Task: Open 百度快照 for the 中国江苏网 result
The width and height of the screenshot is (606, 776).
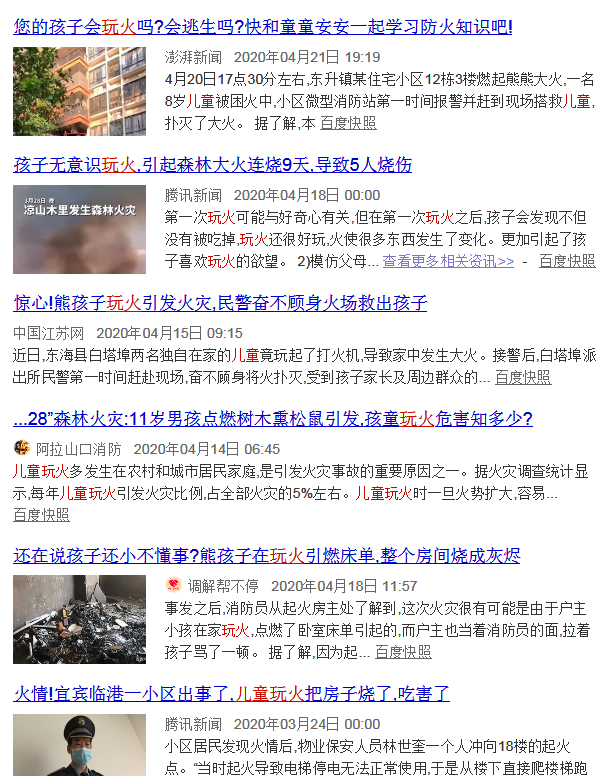Action: [x=523, y=377]
